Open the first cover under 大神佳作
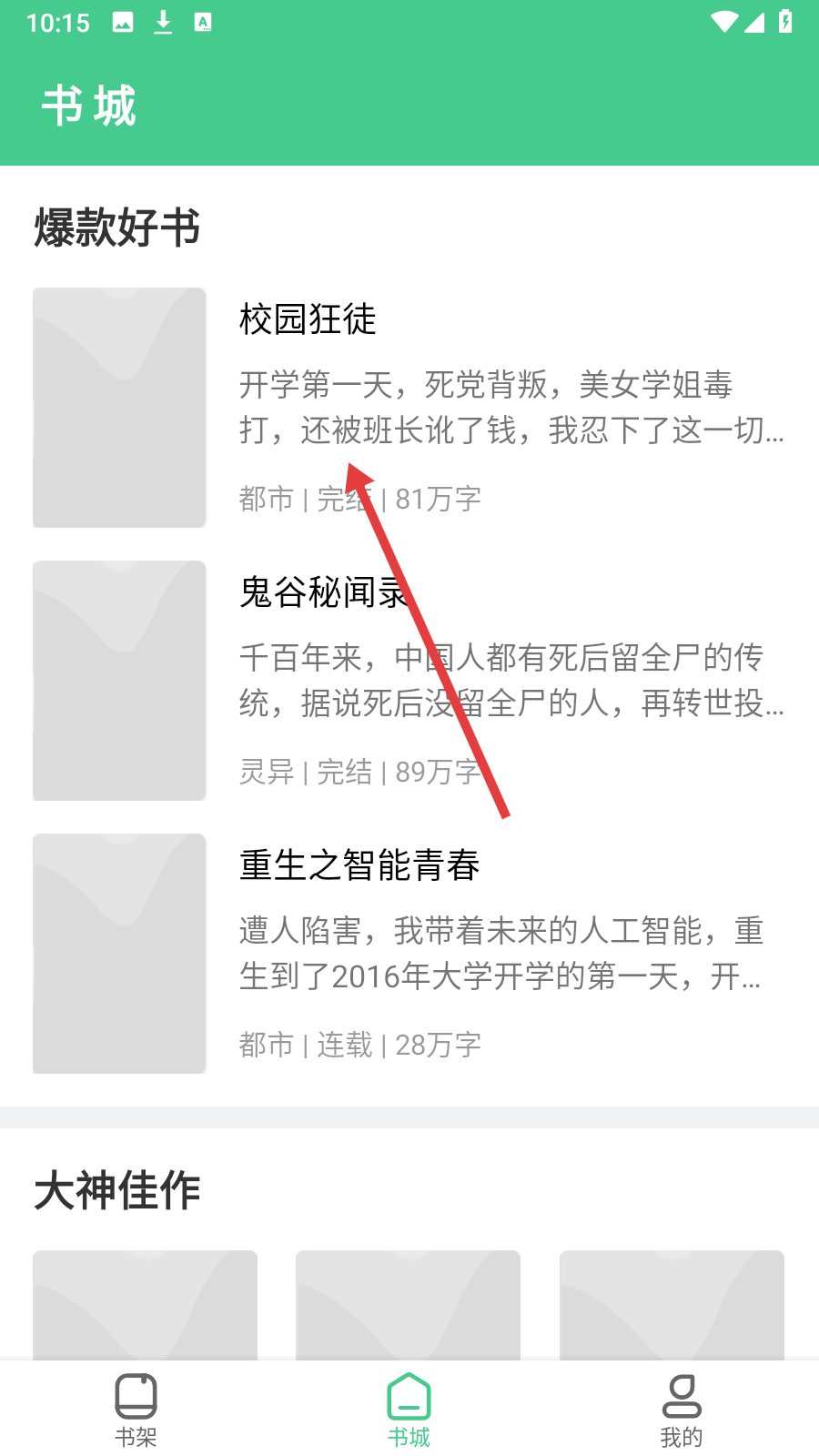819x1456 pixels. [145, 1306]
